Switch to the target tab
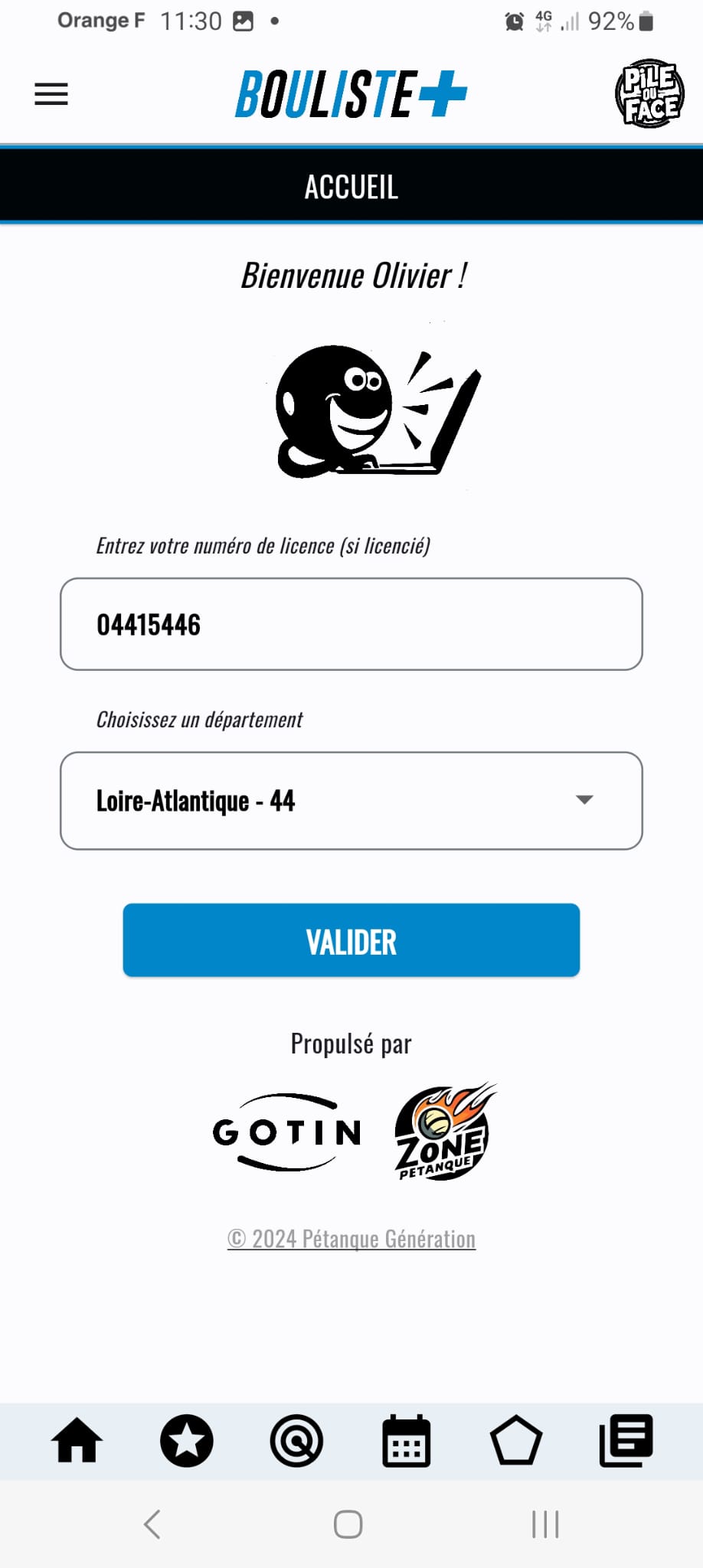Viewport: 703px width, 1568px height. [296, 1441]
